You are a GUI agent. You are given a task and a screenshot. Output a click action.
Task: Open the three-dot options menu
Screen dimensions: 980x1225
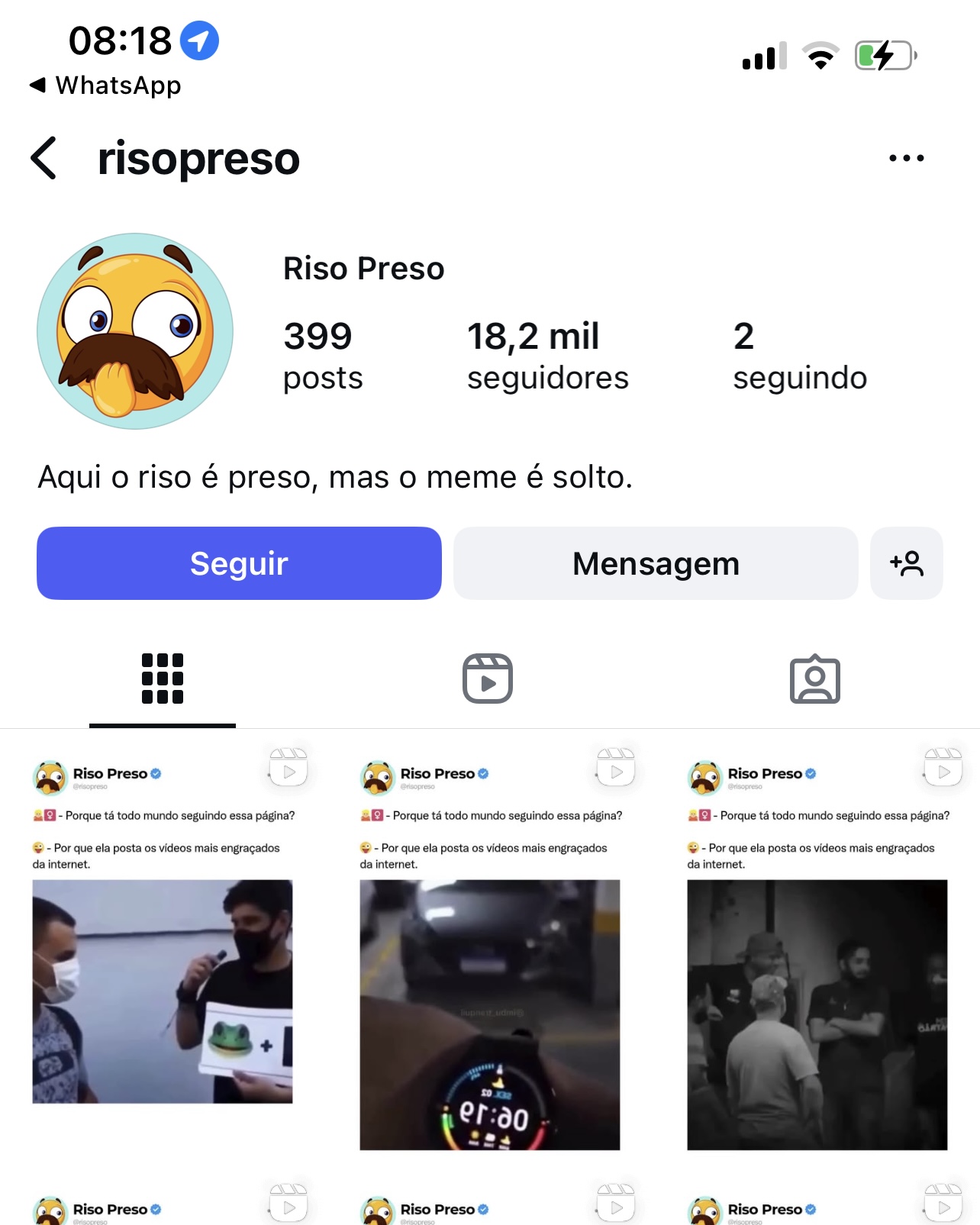pyautogui.click(x=906, y=158)
